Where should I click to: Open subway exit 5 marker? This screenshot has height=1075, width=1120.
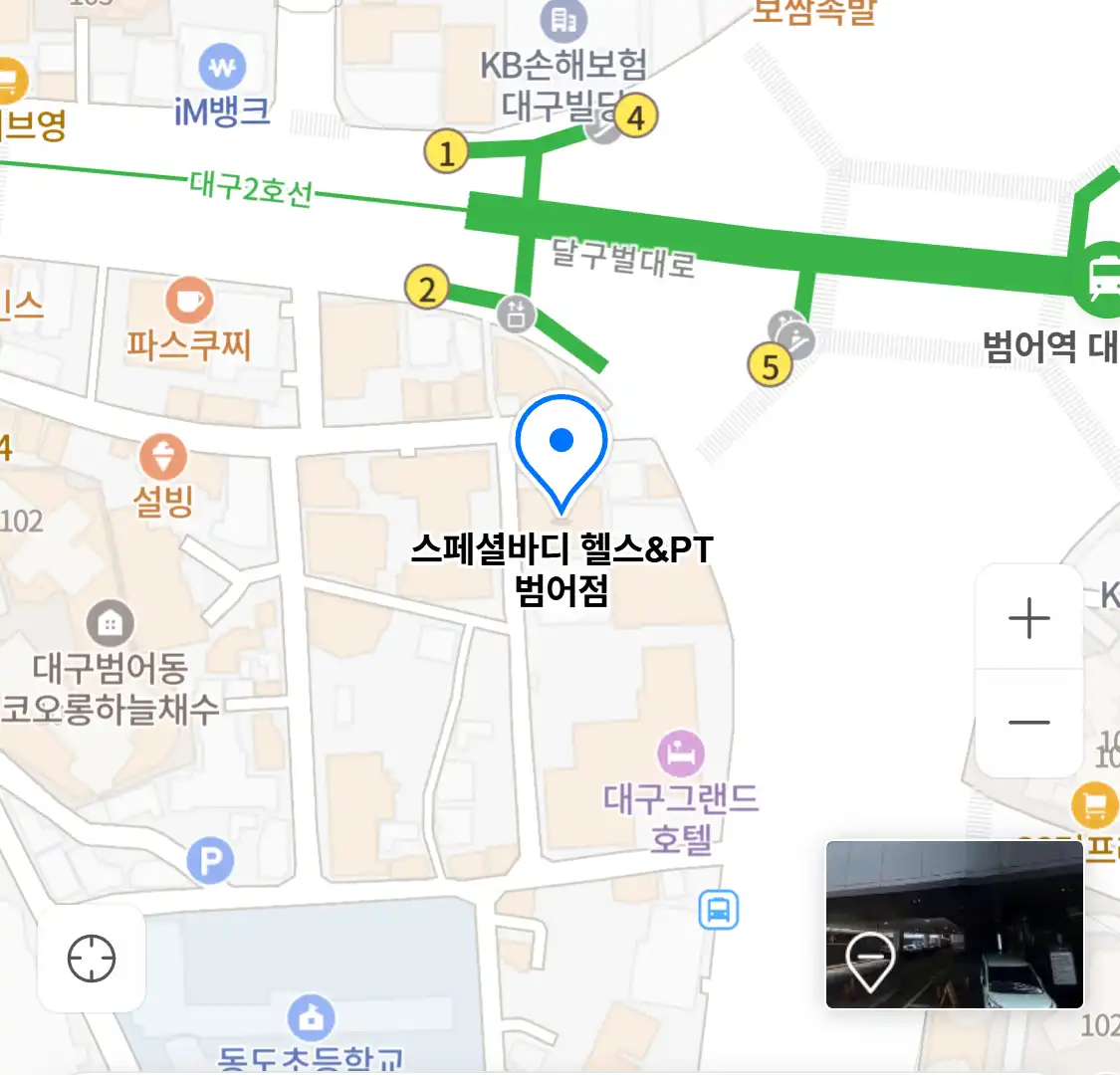click(x=770, y=366)
